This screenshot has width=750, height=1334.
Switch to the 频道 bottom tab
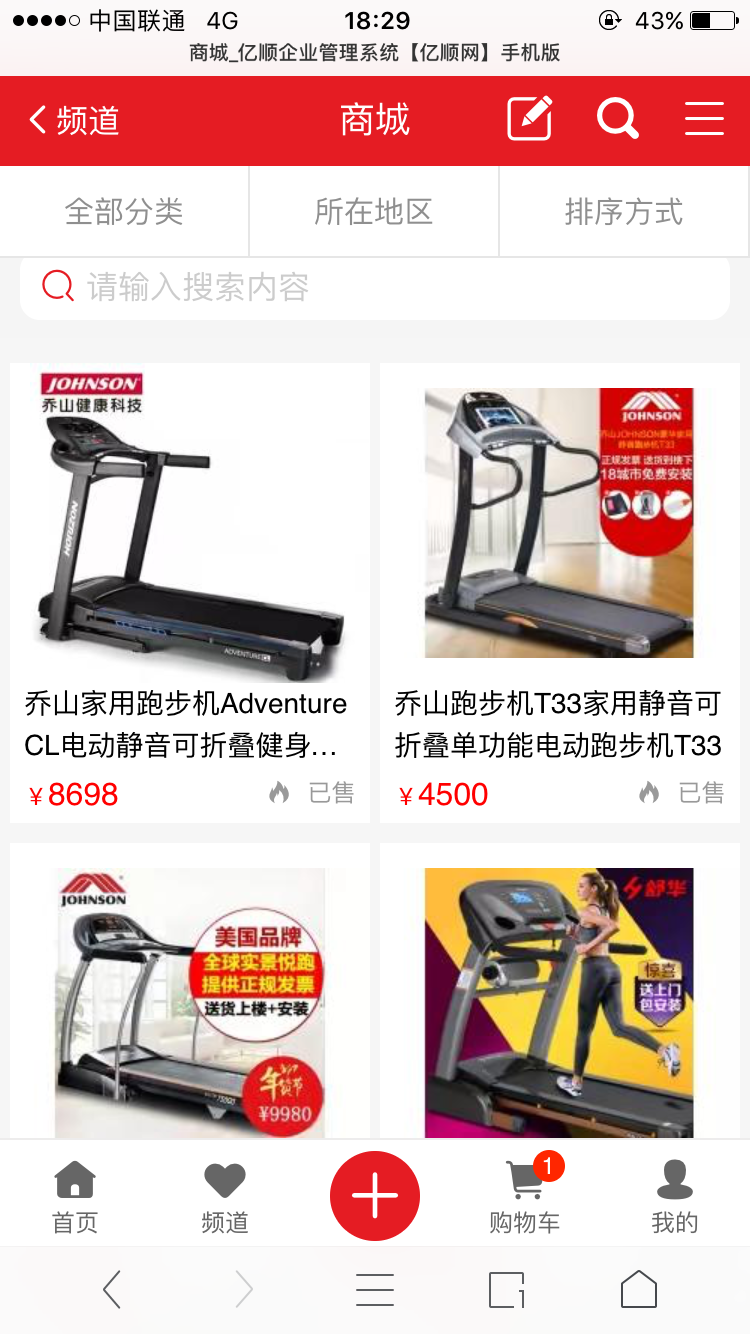click(x=225, y=1196)
